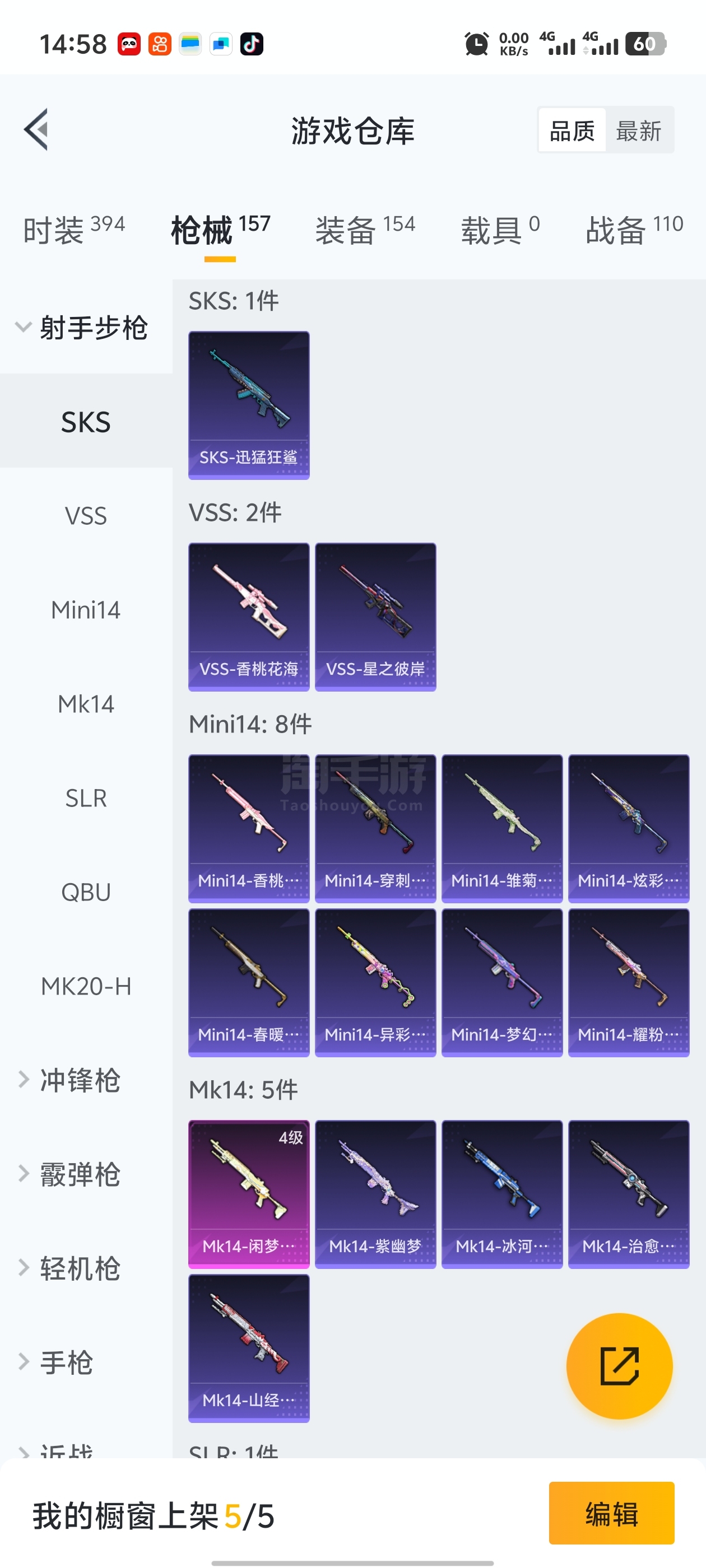
Task: Open the 载具 tab
Action: click(499, 230)
